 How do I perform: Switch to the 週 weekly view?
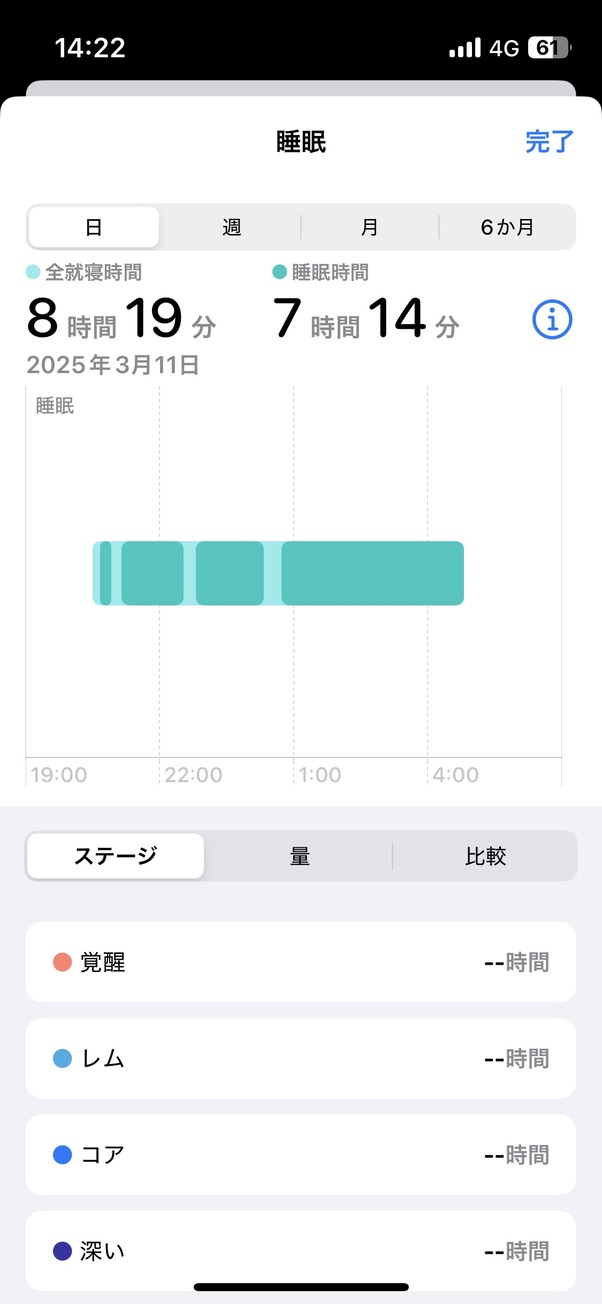[x=232, y=227]
